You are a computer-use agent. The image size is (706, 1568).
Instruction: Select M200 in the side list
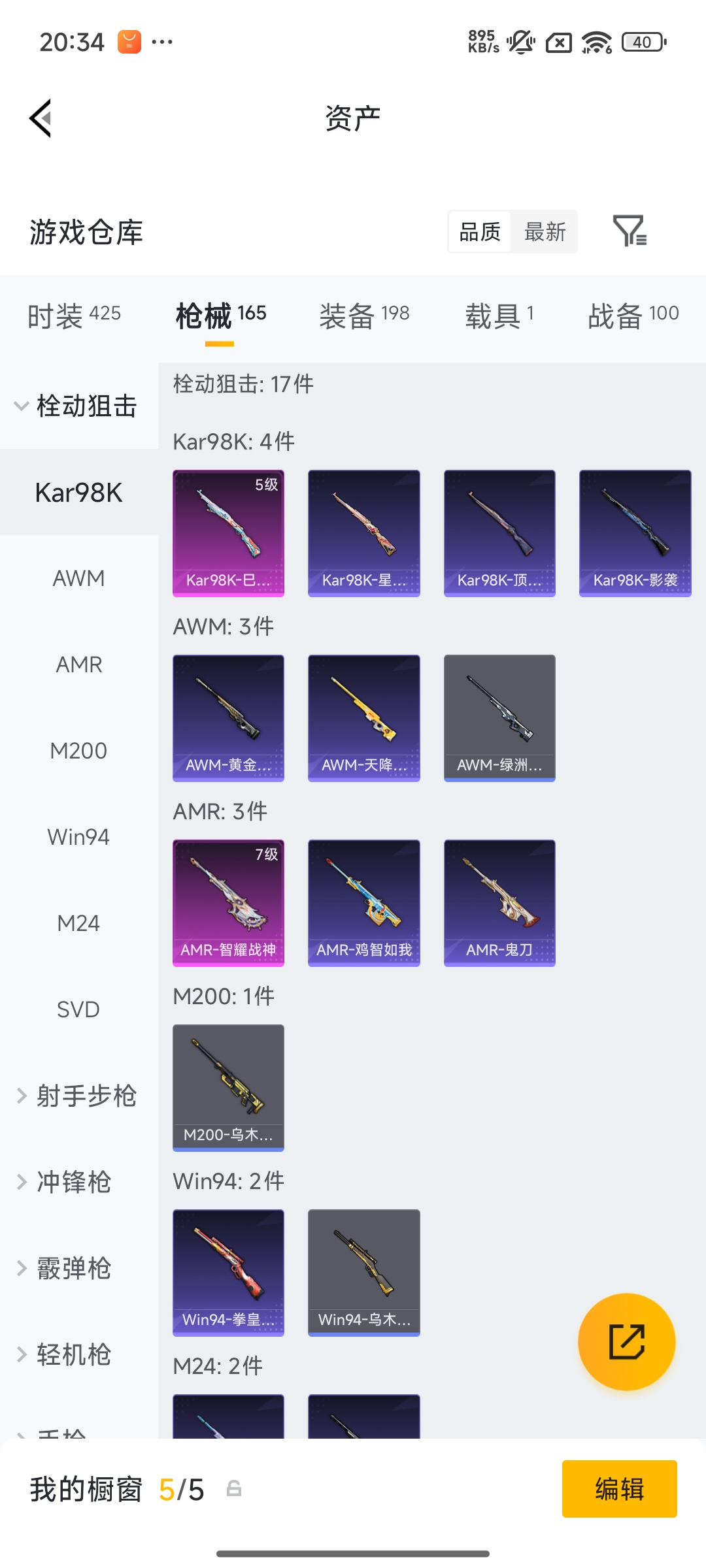(x=78, y=751)
